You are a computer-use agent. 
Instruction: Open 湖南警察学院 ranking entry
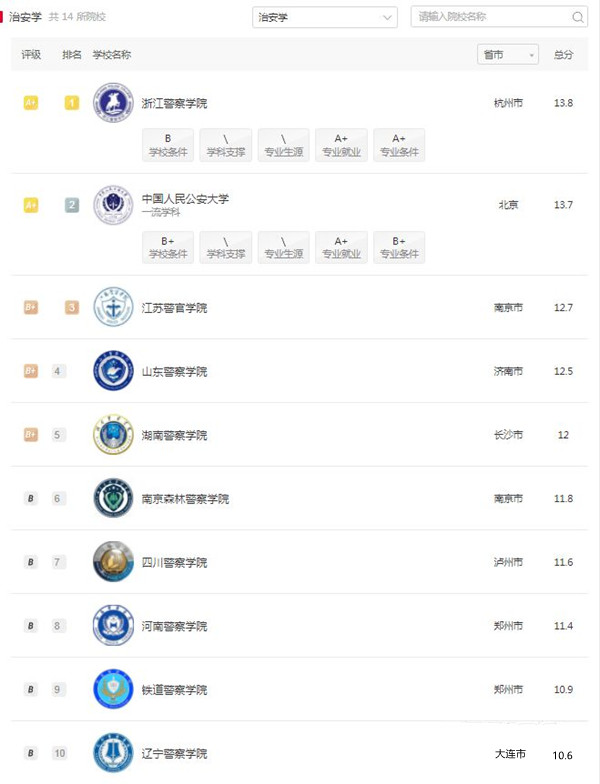coord(175,435)
